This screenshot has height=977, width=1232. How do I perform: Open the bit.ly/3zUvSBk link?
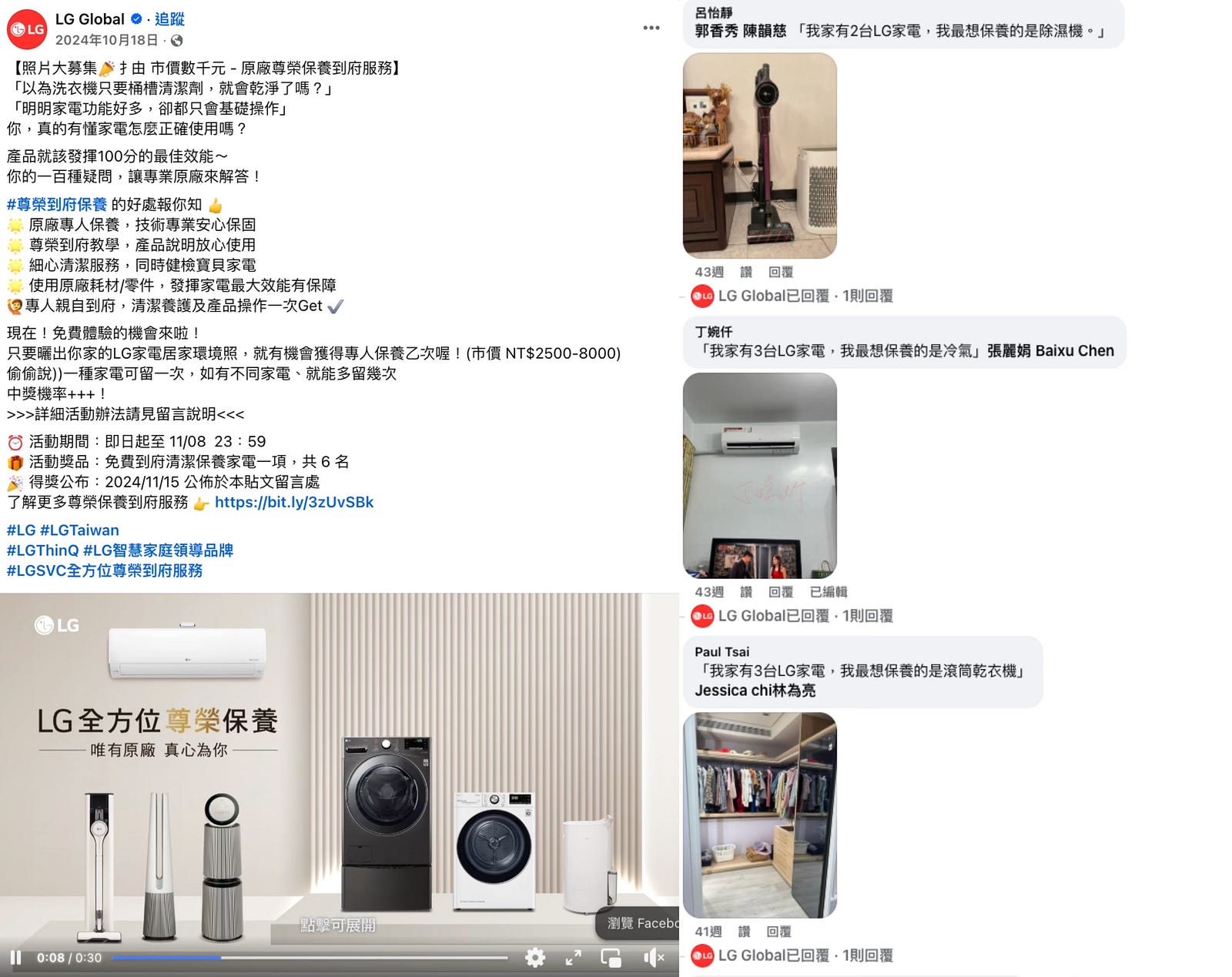pyautogui.click(x=293, y=503)
